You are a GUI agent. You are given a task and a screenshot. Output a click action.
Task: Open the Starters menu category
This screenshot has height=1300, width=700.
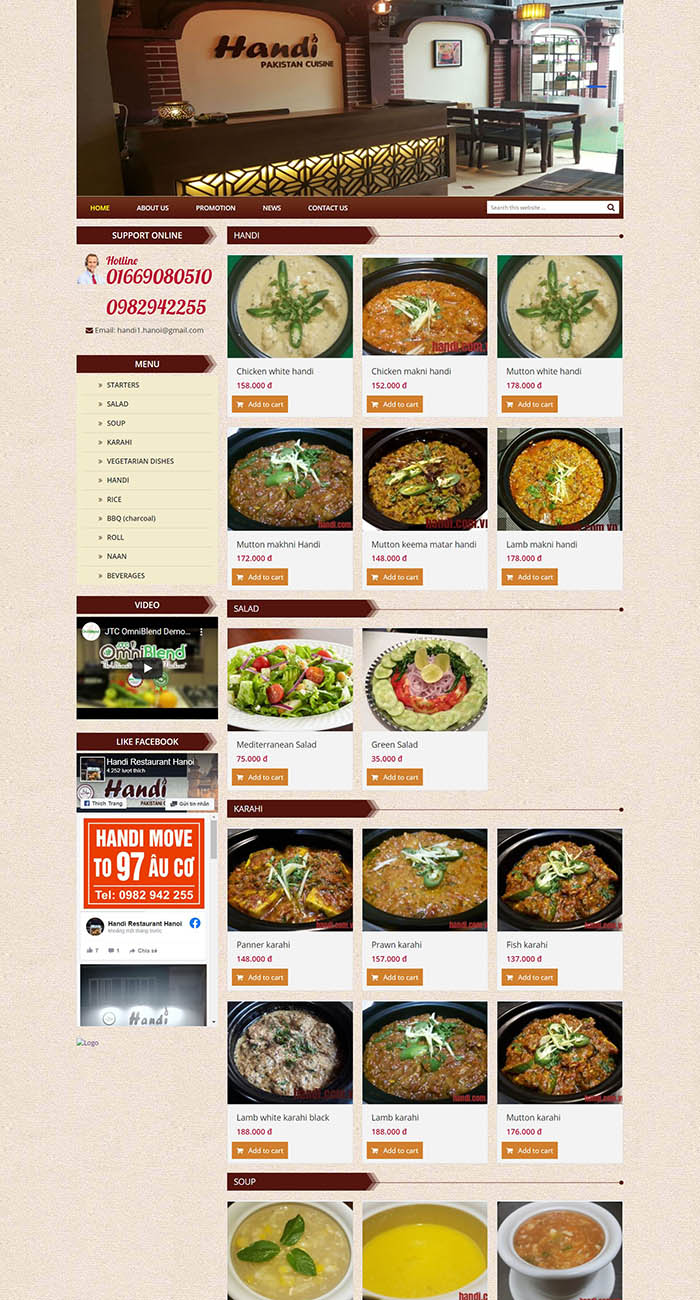click(123, 385)
